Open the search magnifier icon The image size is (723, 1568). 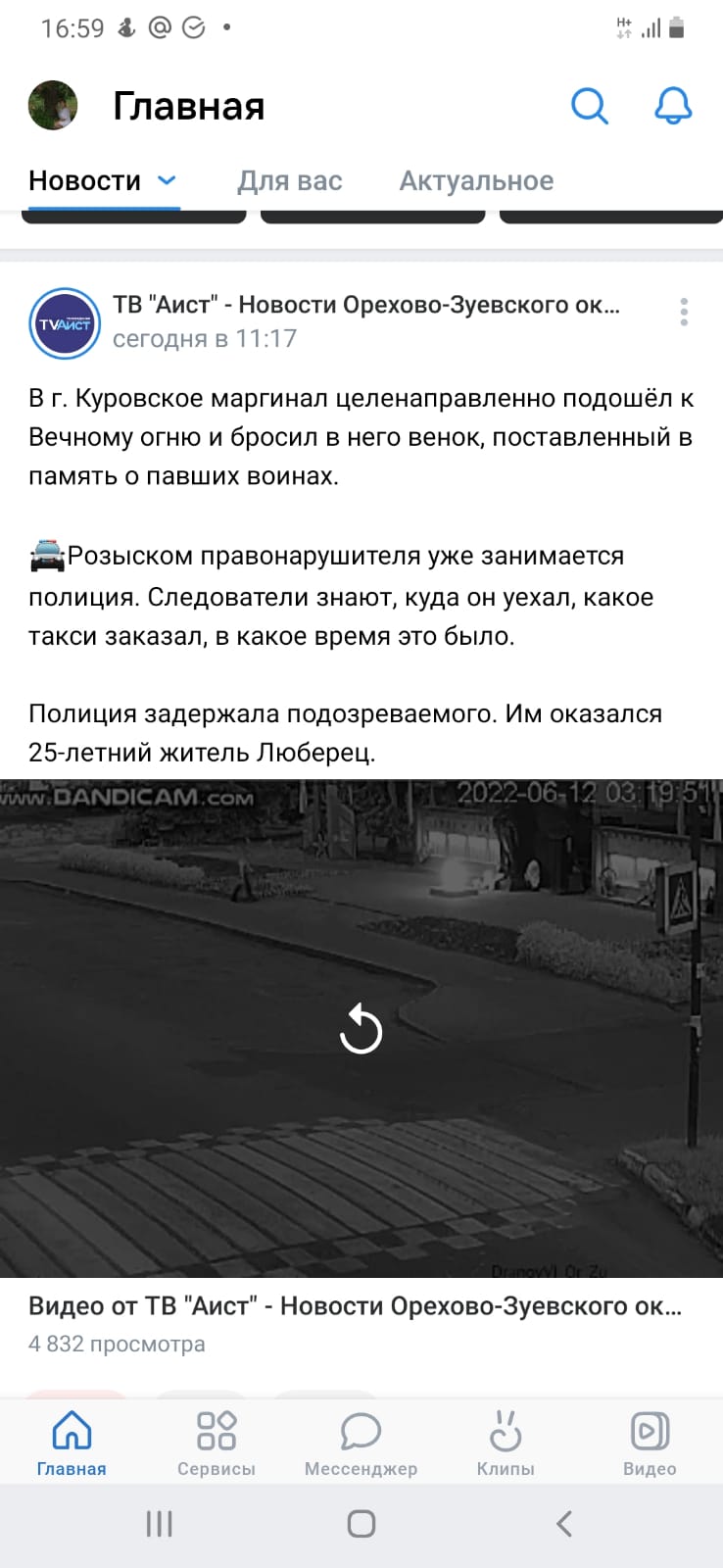point(590,106)
